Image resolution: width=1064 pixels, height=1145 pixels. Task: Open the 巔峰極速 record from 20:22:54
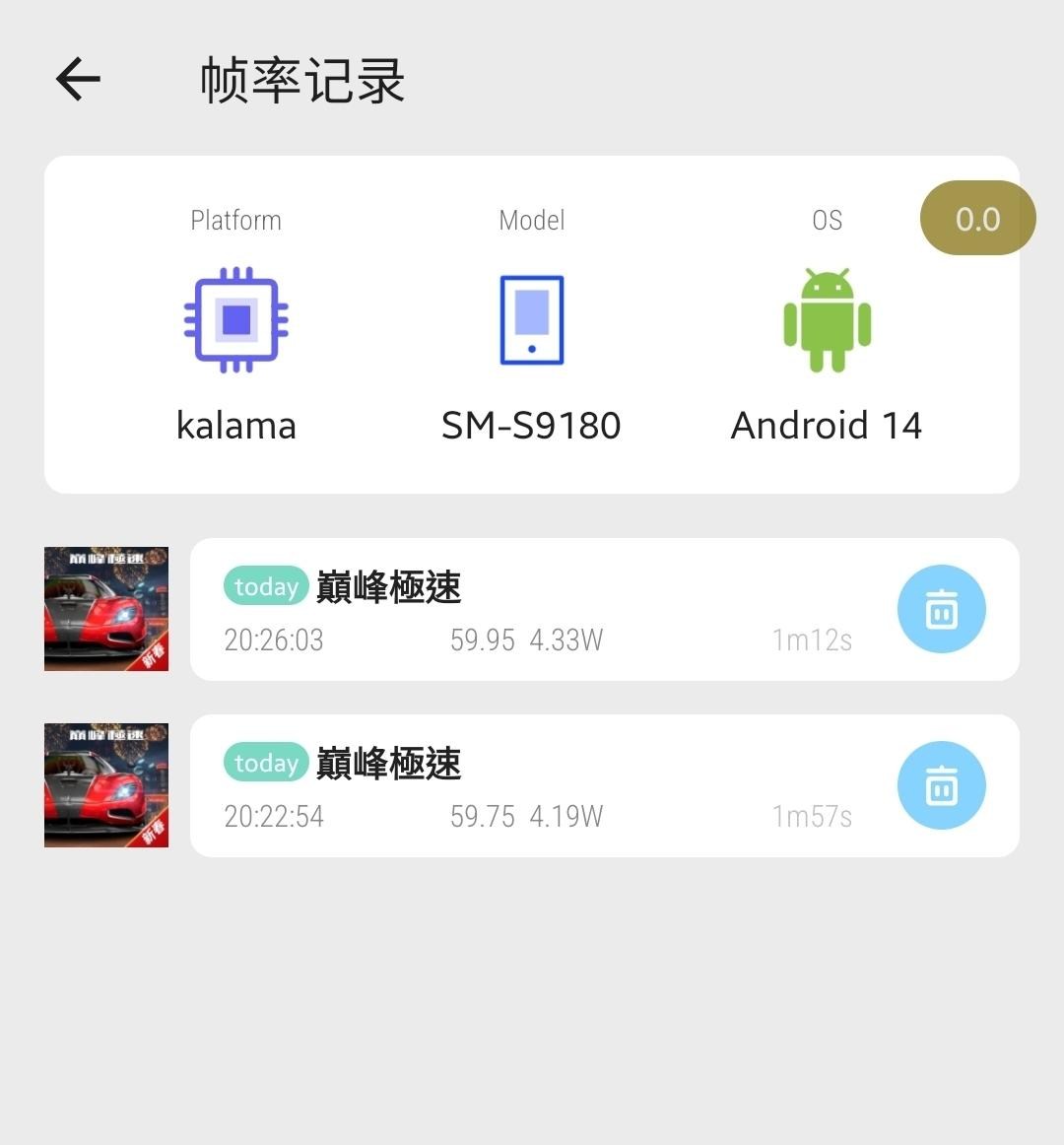(x=542, y=785)
